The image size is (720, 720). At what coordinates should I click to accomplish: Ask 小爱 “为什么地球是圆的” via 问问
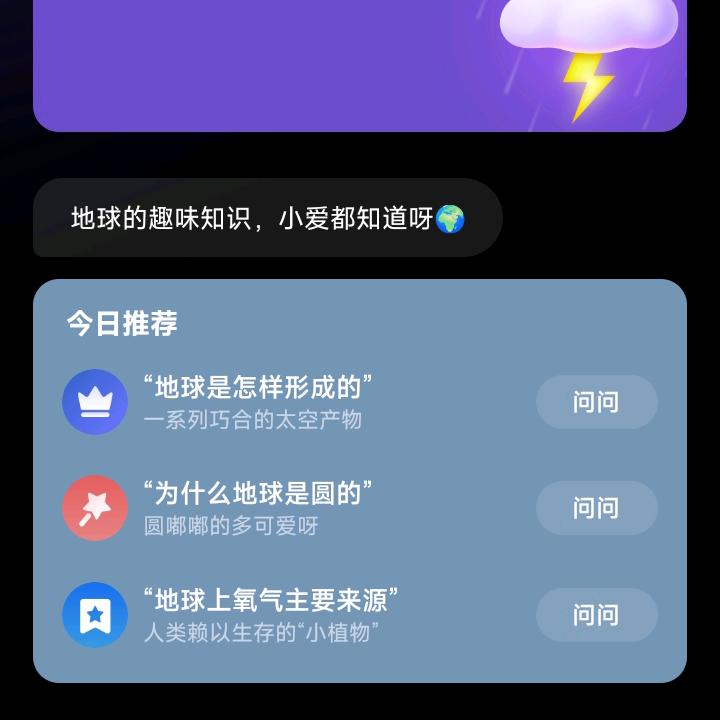click(x=596, y=508)
